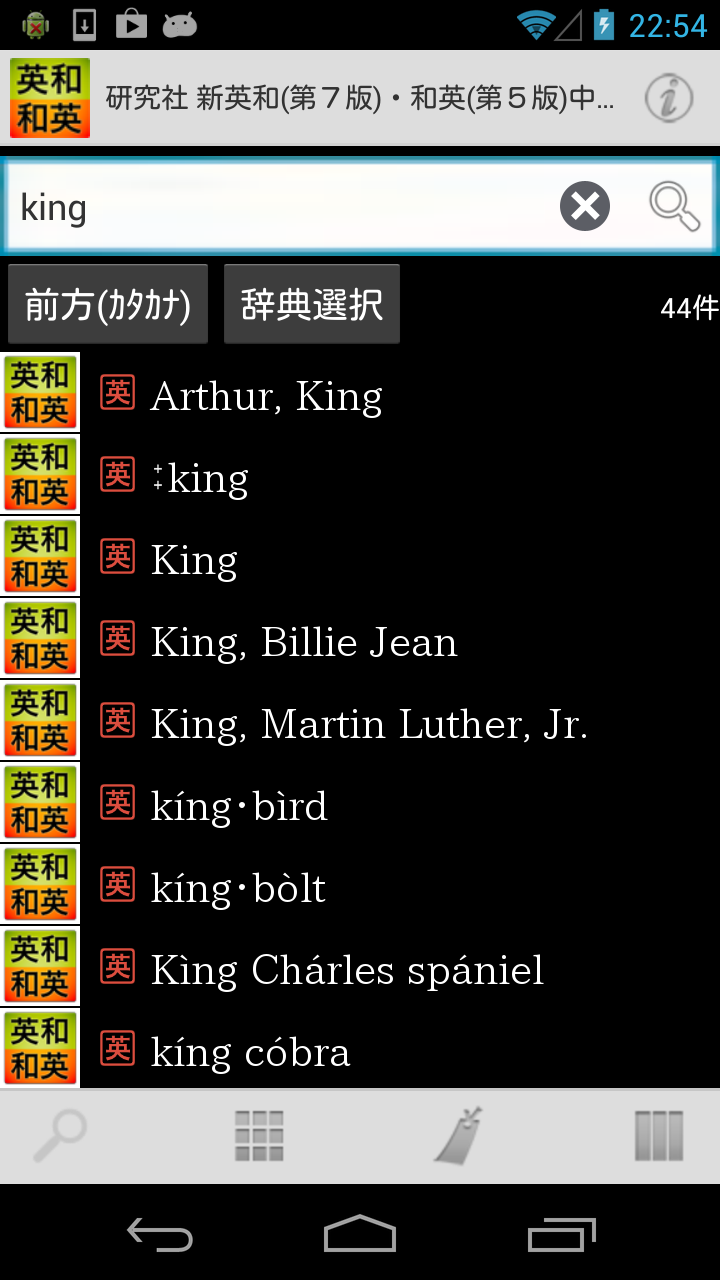The image size is (720, 1280).
Task: Change the 前方(ｶﾀｶﾅ) search mode
Action: click(x=108, y=305)
